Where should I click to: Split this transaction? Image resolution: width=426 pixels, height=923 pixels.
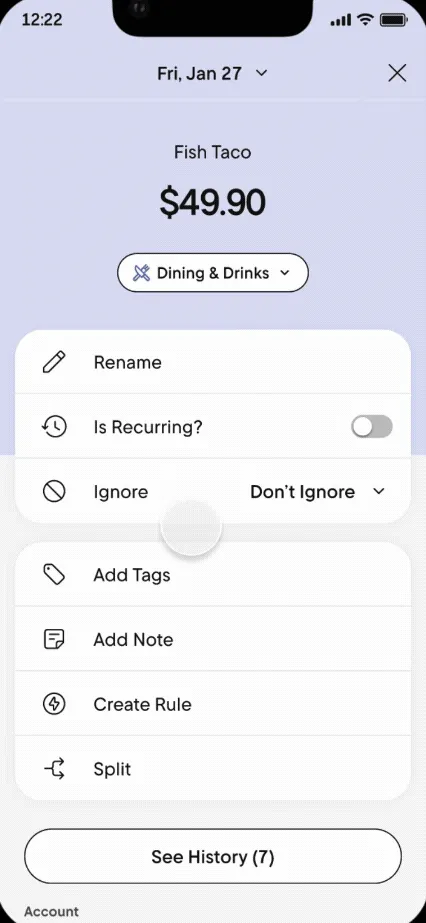[213, 769]
